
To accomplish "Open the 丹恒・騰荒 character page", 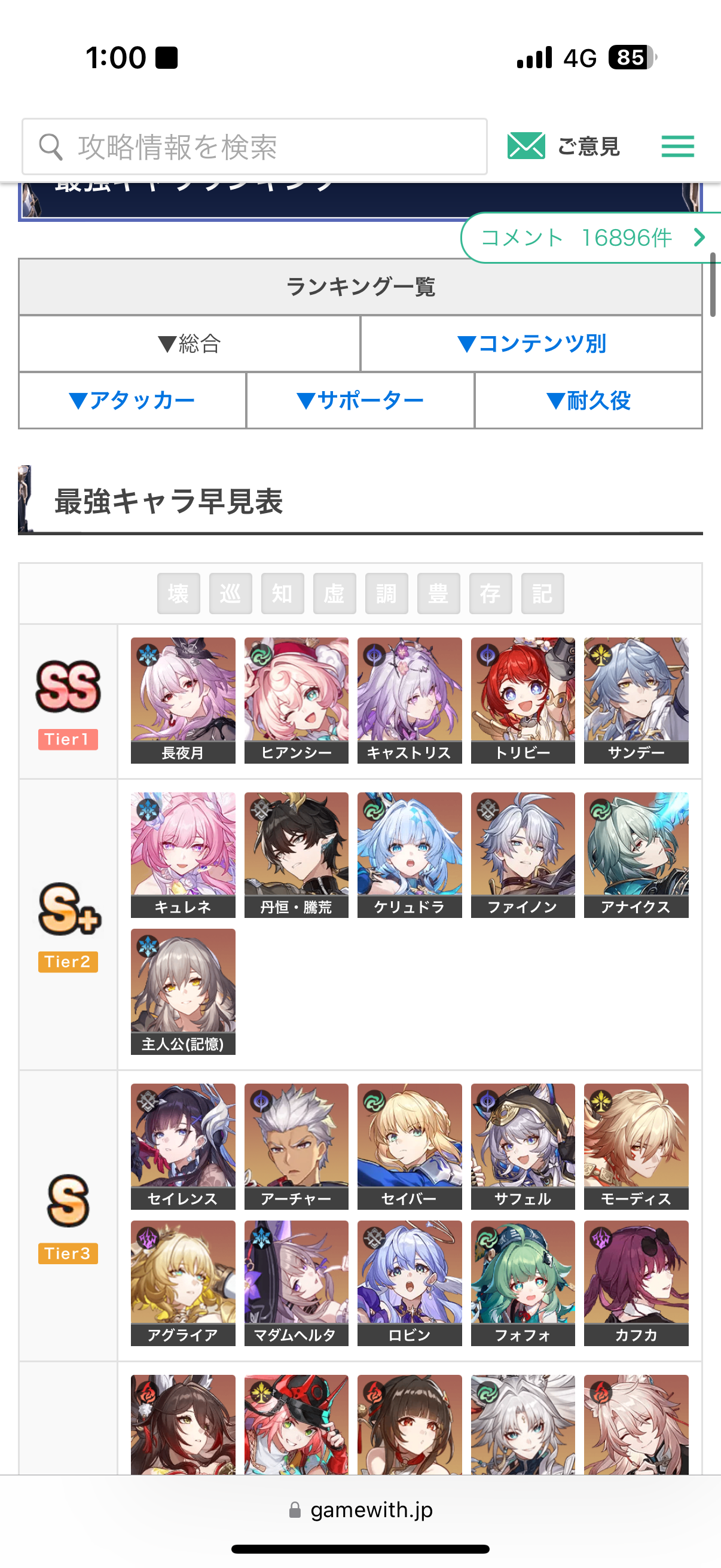I will pyautogui.click(x=297, y=855).
